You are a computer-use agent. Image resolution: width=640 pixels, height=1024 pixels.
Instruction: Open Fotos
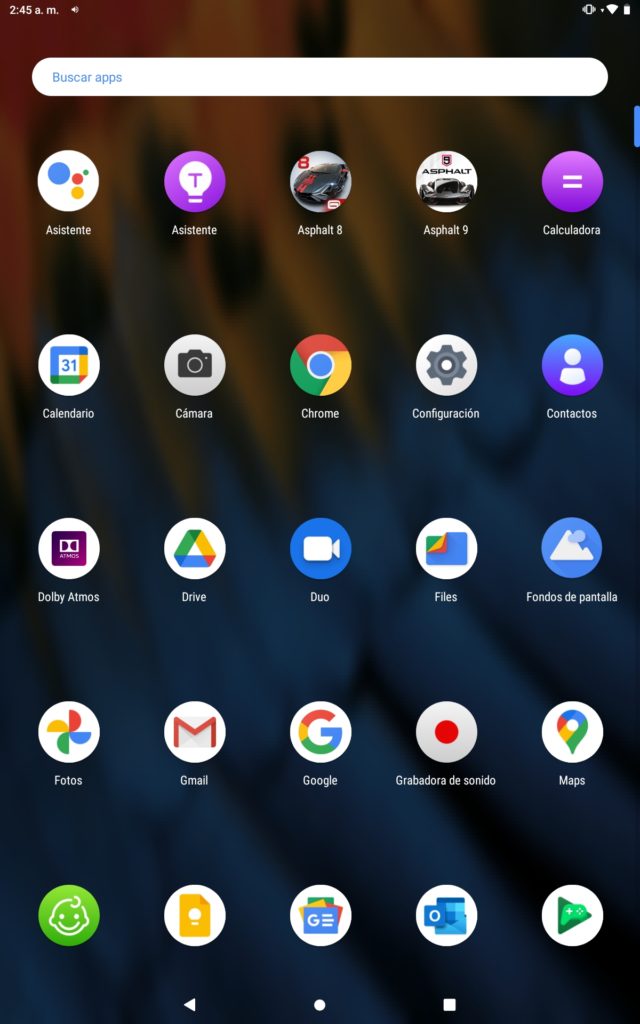pyautogui.click(x=68, y=732)
